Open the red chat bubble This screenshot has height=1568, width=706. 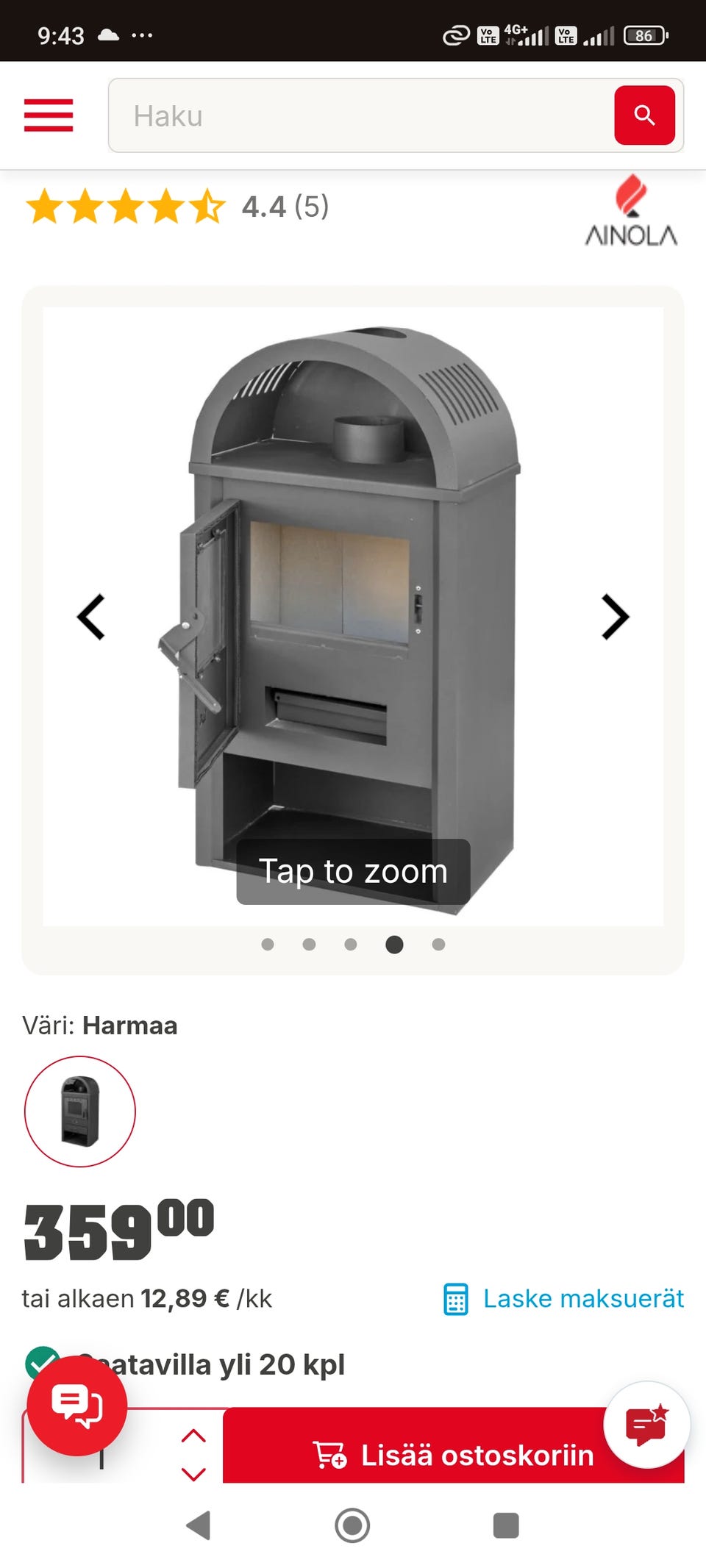[x=76, y=1406]
